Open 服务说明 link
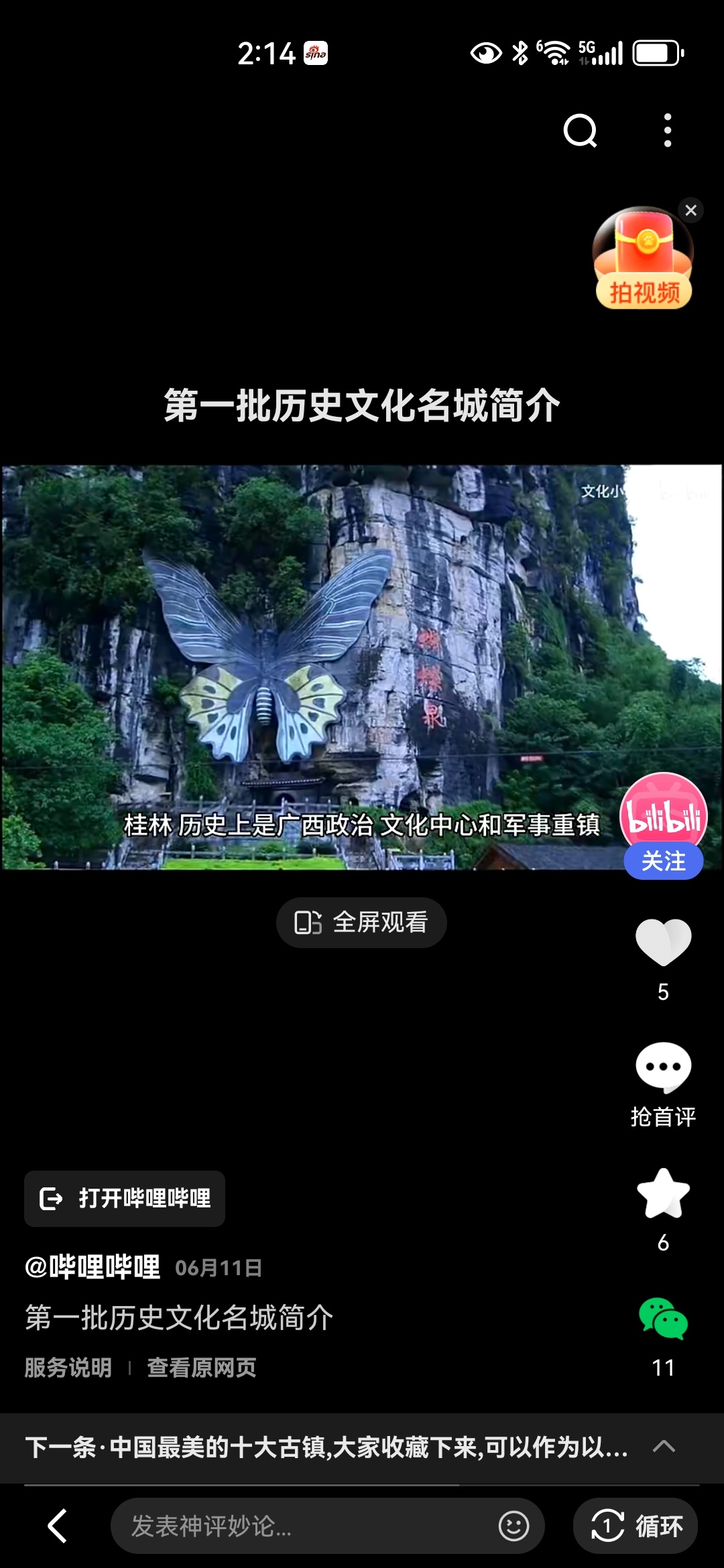 point(68,1368)
